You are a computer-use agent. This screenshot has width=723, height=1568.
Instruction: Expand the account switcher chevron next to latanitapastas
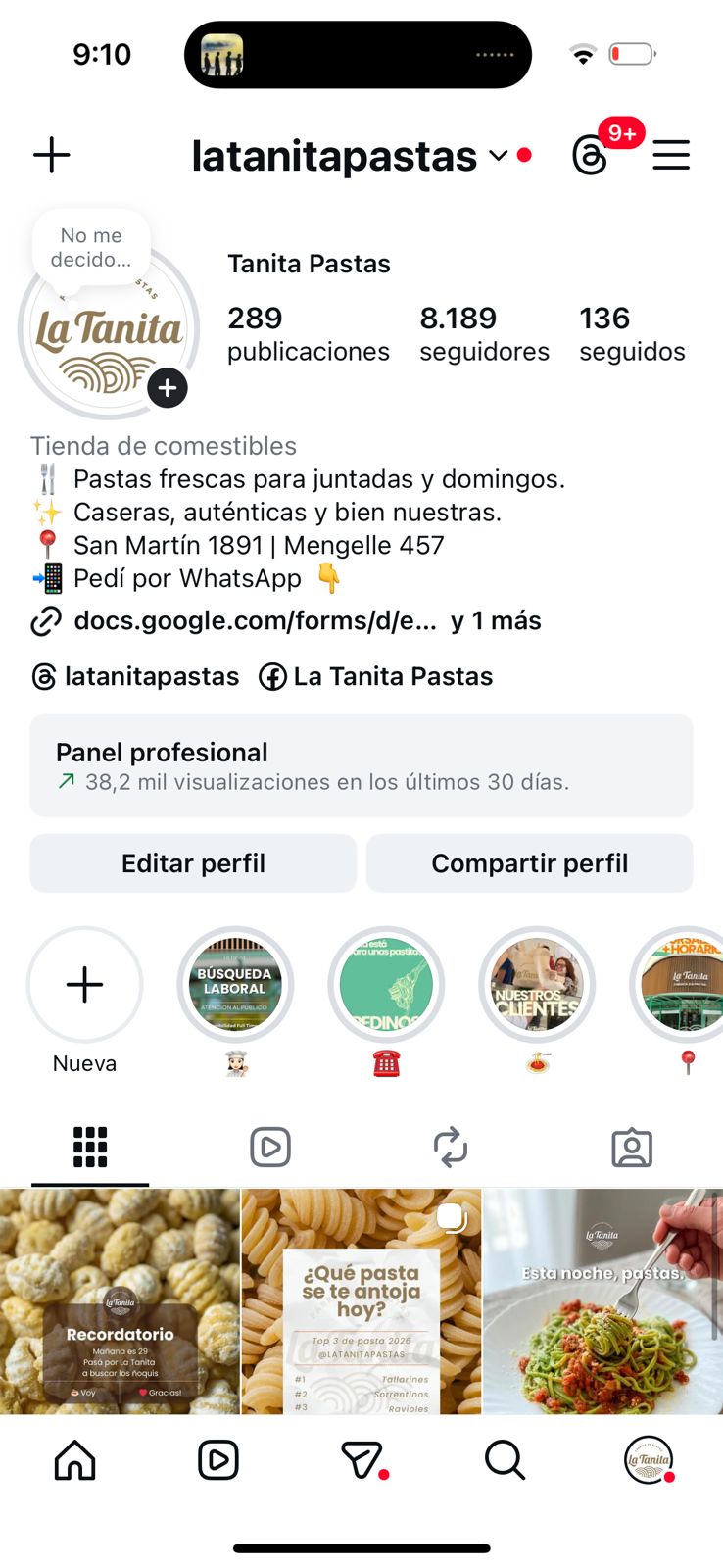(x=497, y=156)
